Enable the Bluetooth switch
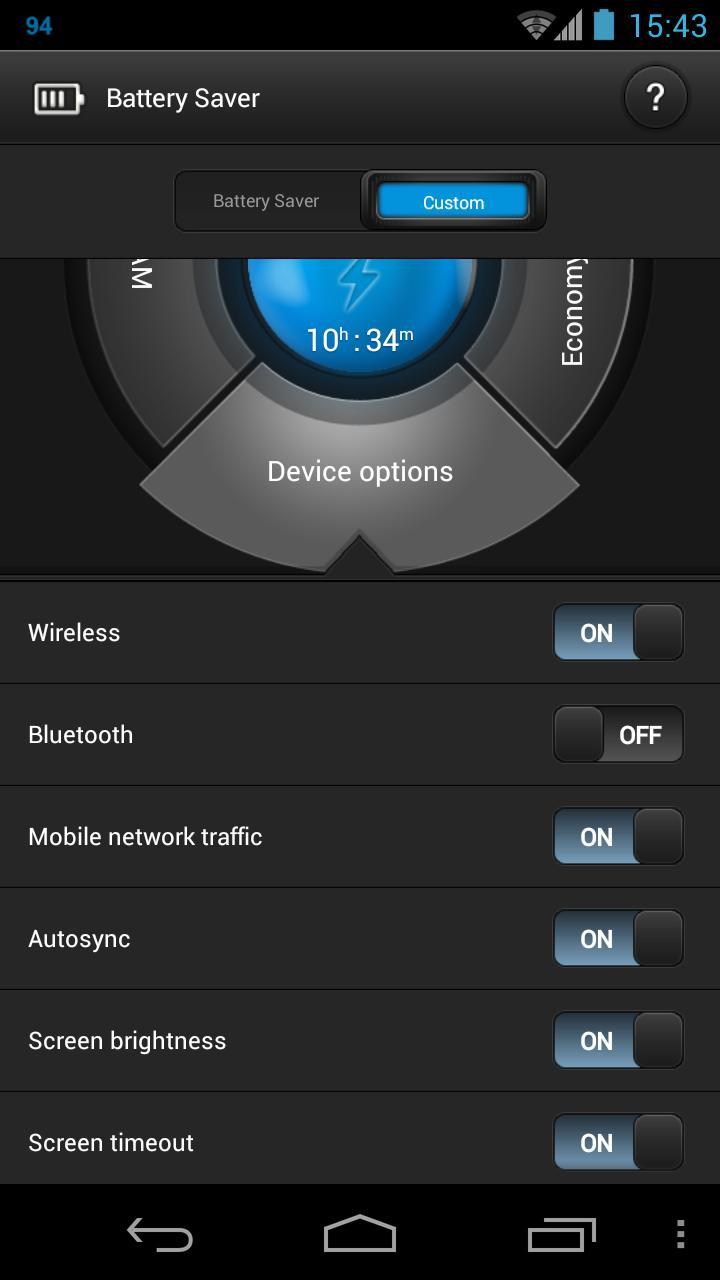The image size is (720, 1280). pyautogui.click(x=618, y=735)
